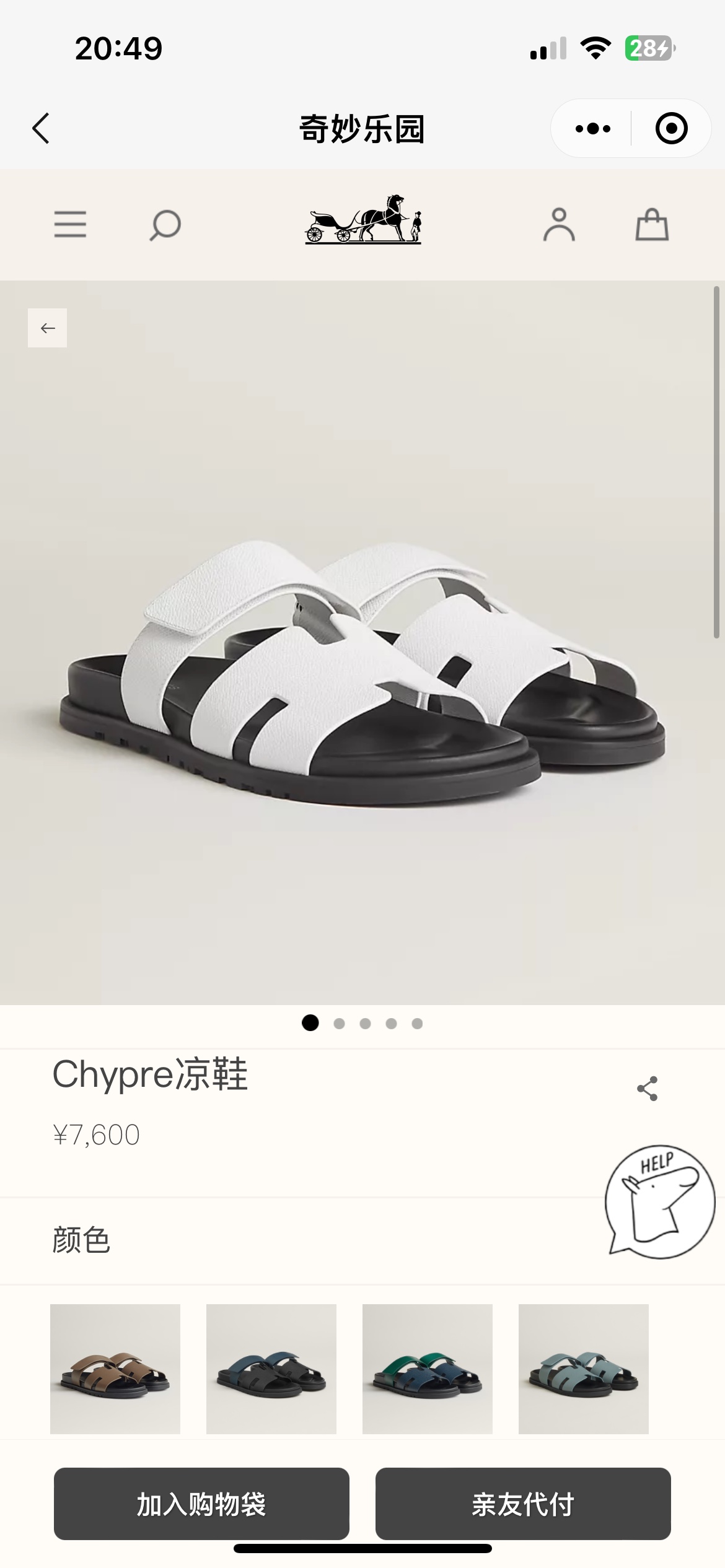Share the Chypre凉鞋 product
Viewport: 725px width, 1568px height.
648,1088
